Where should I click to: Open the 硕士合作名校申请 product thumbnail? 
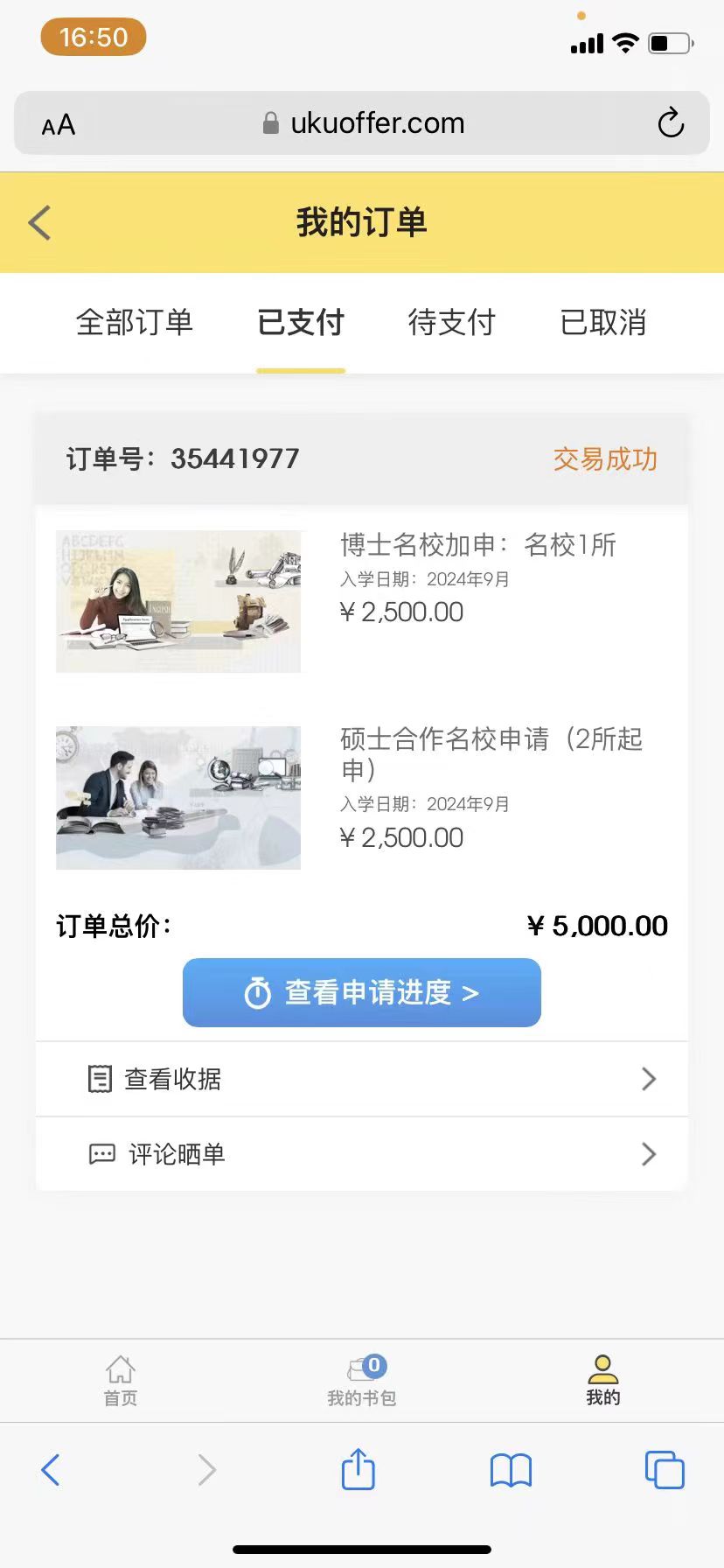(178, 797)
